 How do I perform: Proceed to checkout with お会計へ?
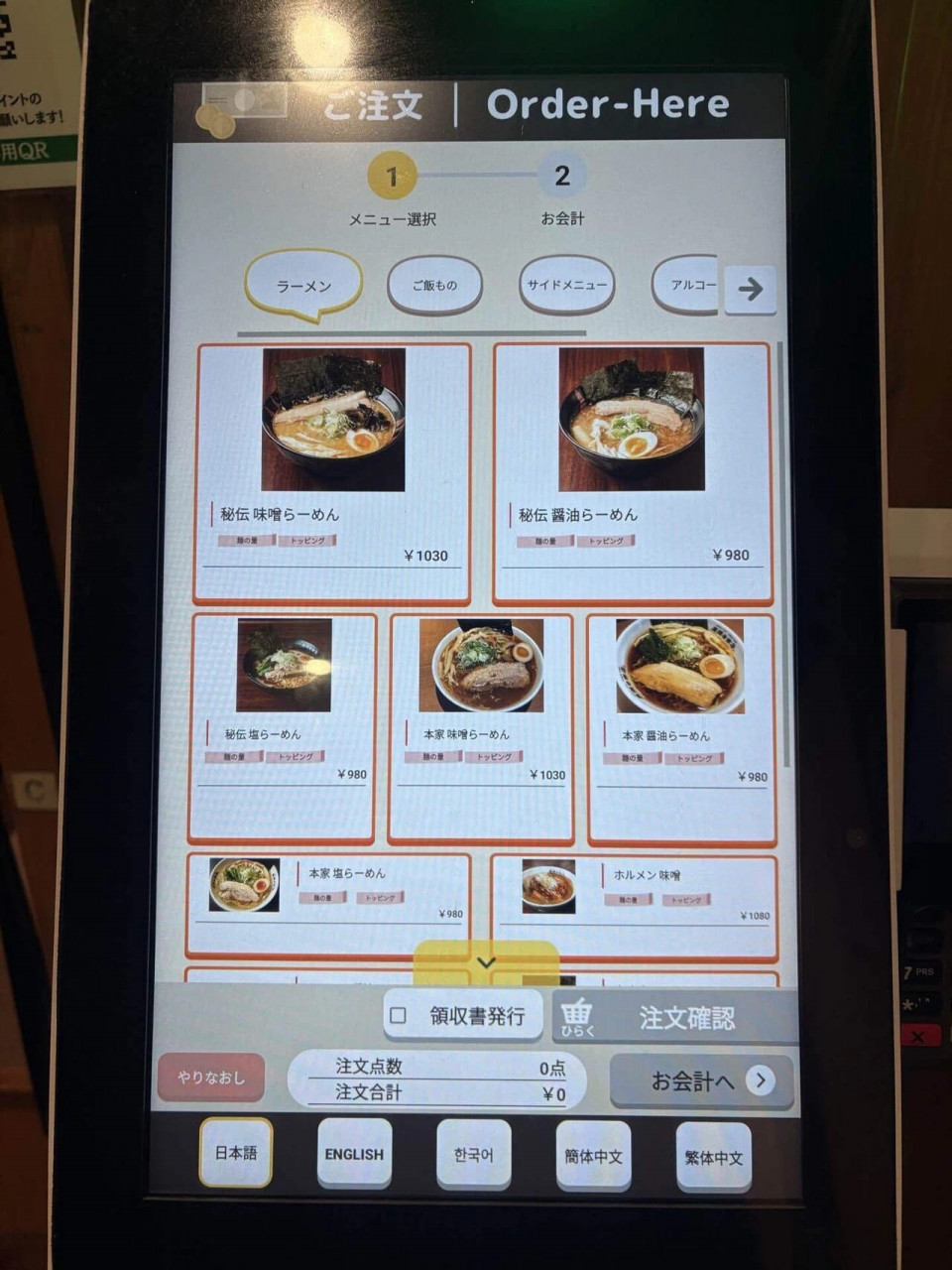tap(702, 1081)
